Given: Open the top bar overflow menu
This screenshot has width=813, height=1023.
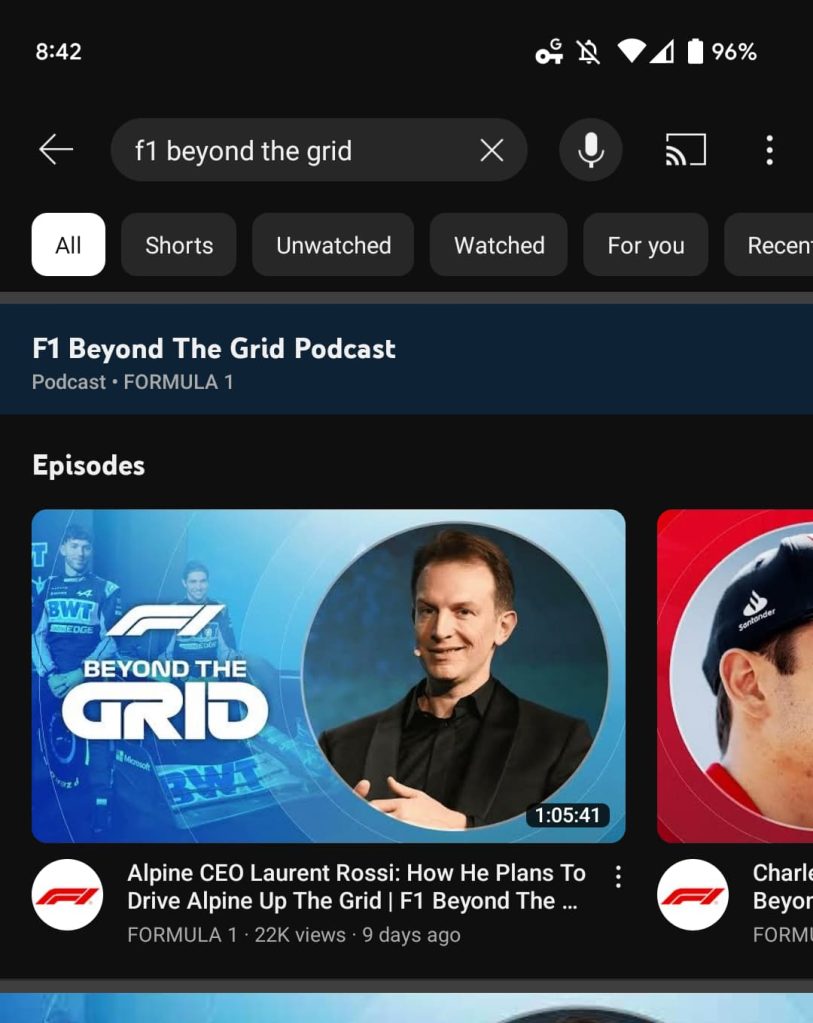Looking at the screenshot, I should 768,150.
